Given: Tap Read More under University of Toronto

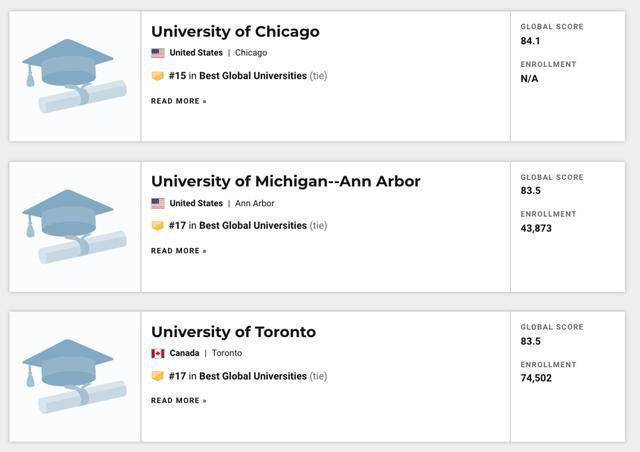Looking at the screenshot, I should point(178,401).
